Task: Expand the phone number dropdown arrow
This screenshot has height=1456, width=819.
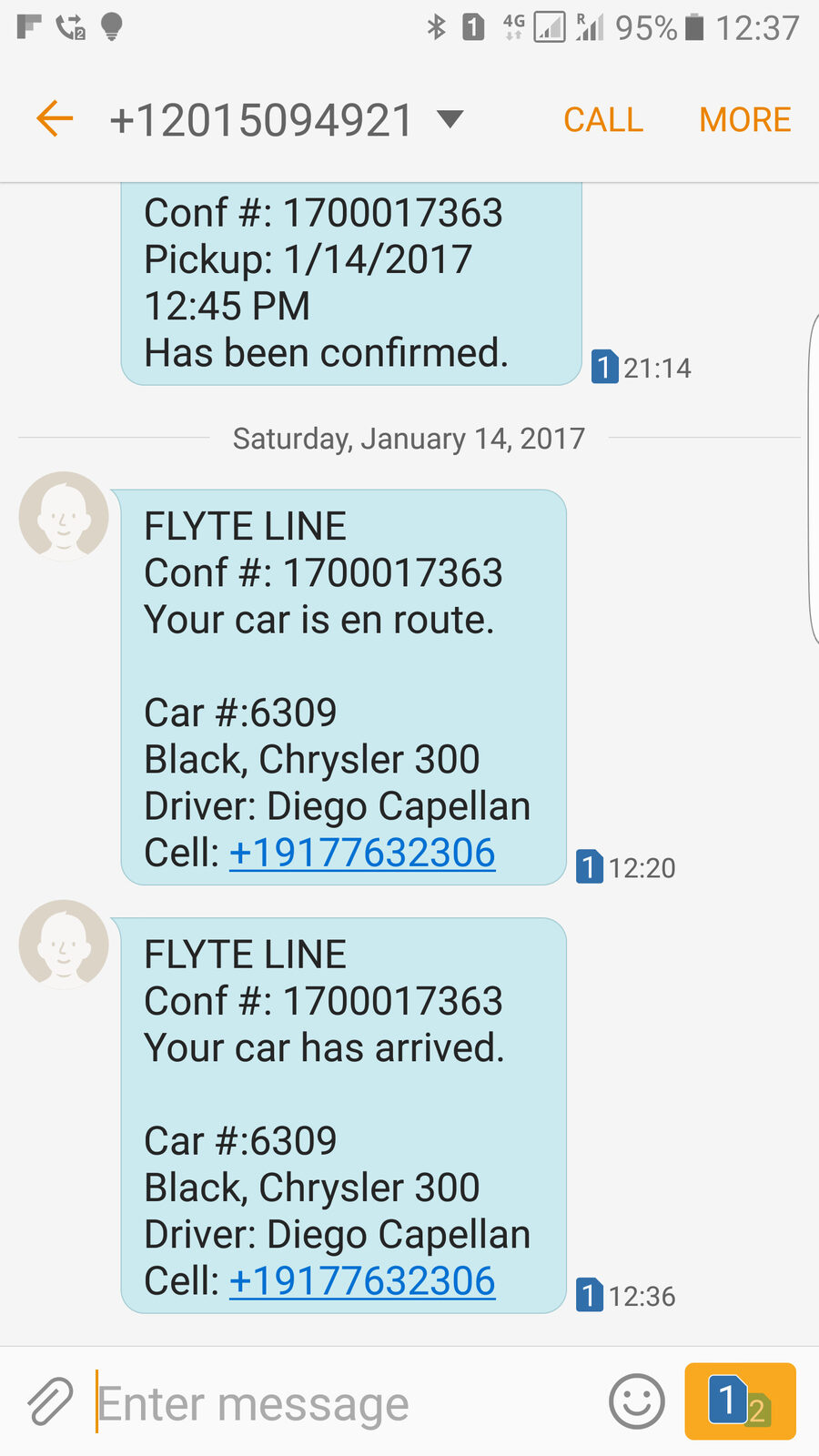Action: 450,119
